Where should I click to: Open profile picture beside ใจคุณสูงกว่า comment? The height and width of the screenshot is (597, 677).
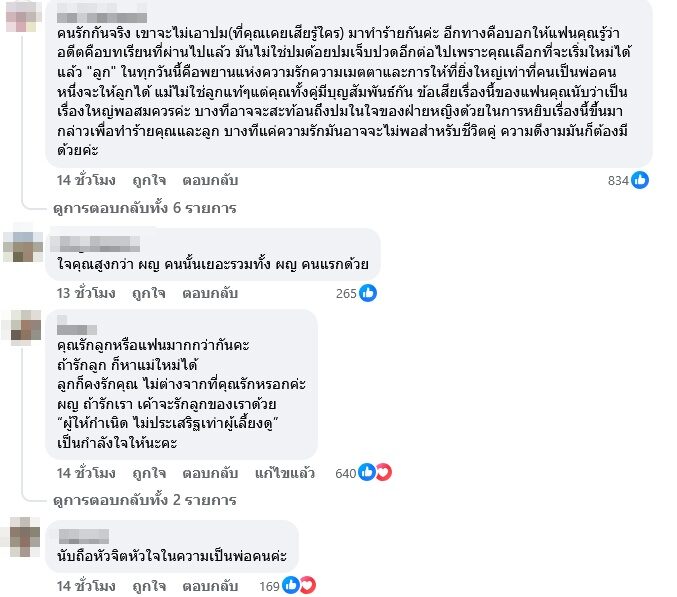point(20,246)
